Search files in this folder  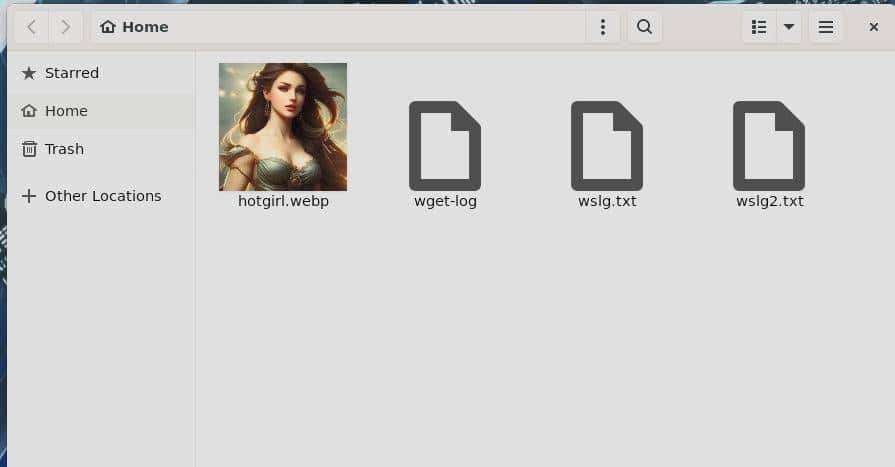645,27
